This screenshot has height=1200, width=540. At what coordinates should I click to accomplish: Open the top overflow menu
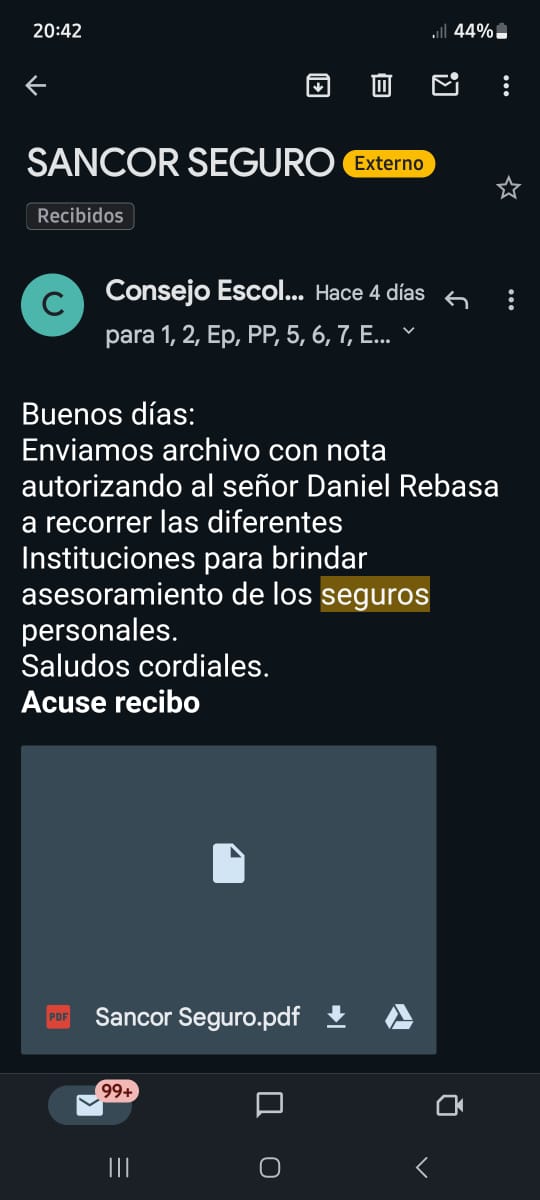pyautogui.click(x=507, y=85)
